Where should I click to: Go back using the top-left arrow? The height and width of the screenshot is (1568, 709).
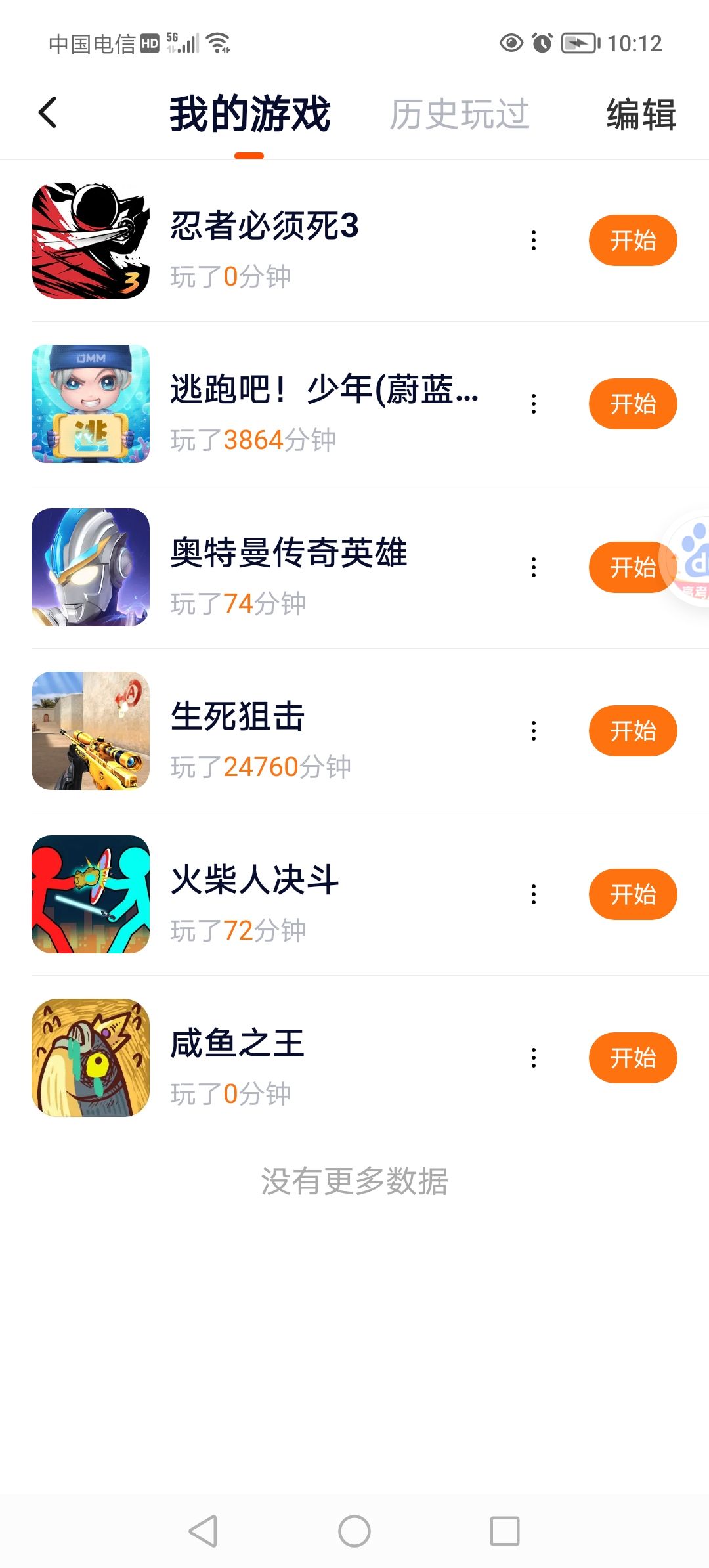coord(47,113)
